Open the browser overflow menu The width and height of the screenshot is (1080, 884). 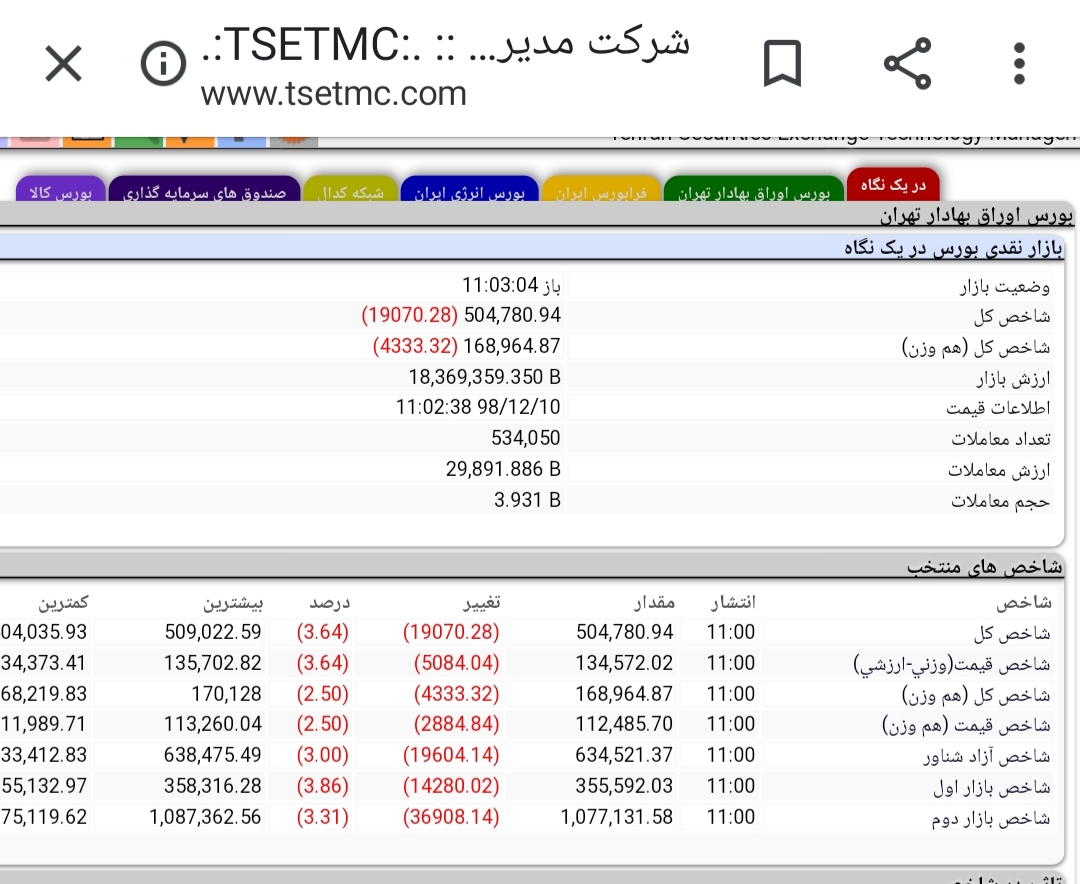click(1020, 63)
